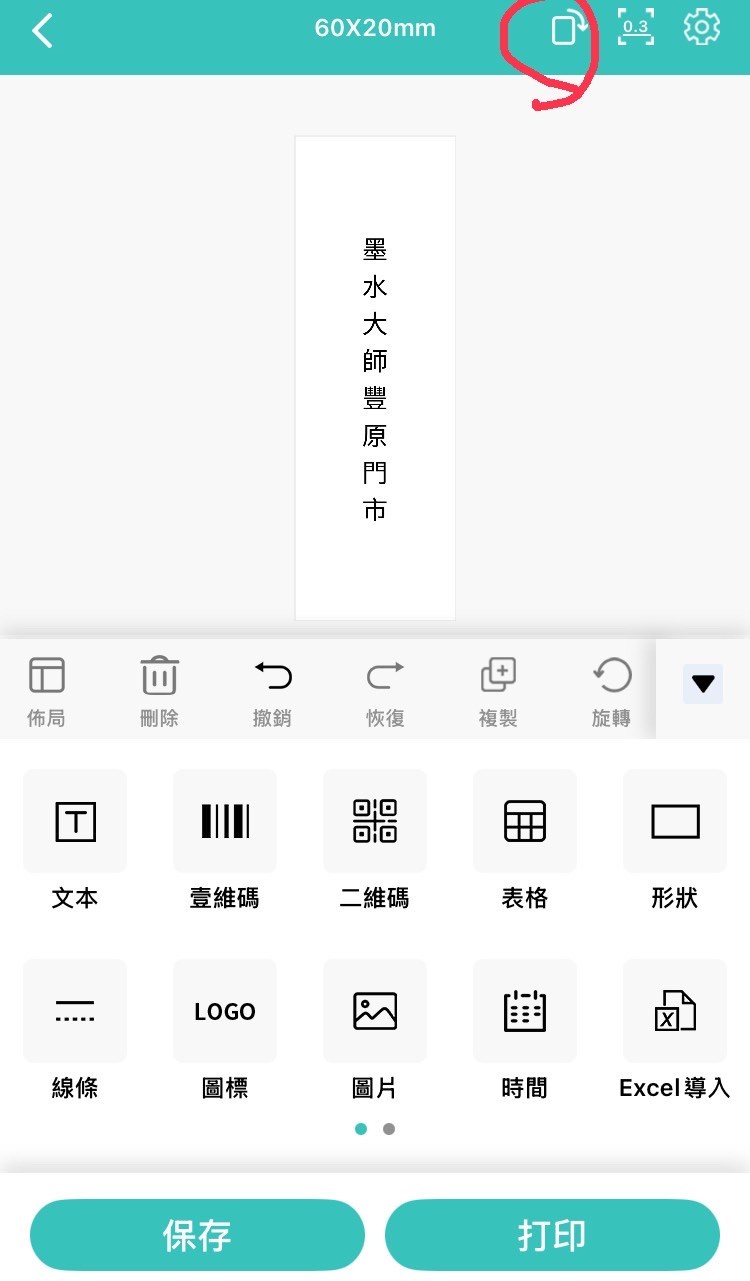
Task: Tap 刪除 to delete the element
Action: coord(159,692)
